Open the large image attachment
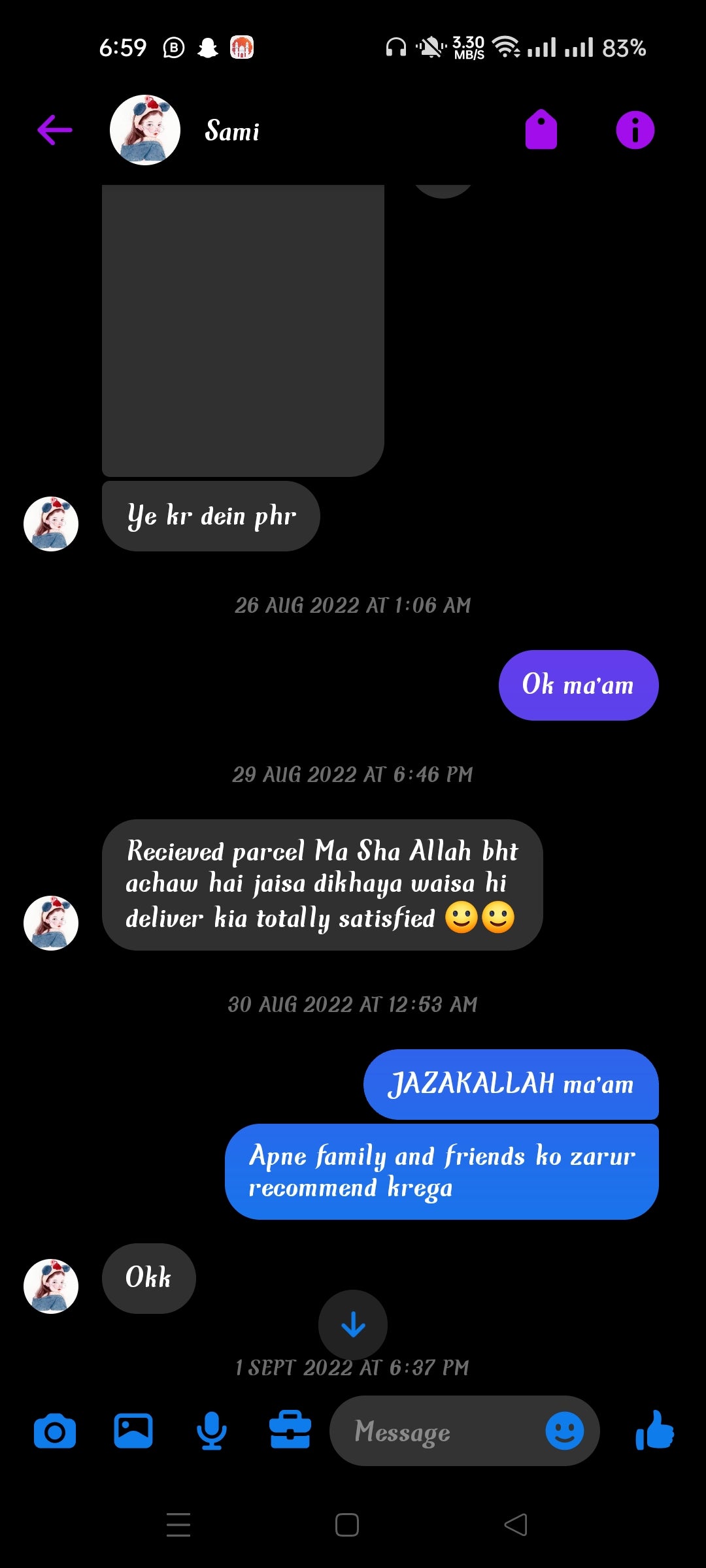 pos(243,330)
